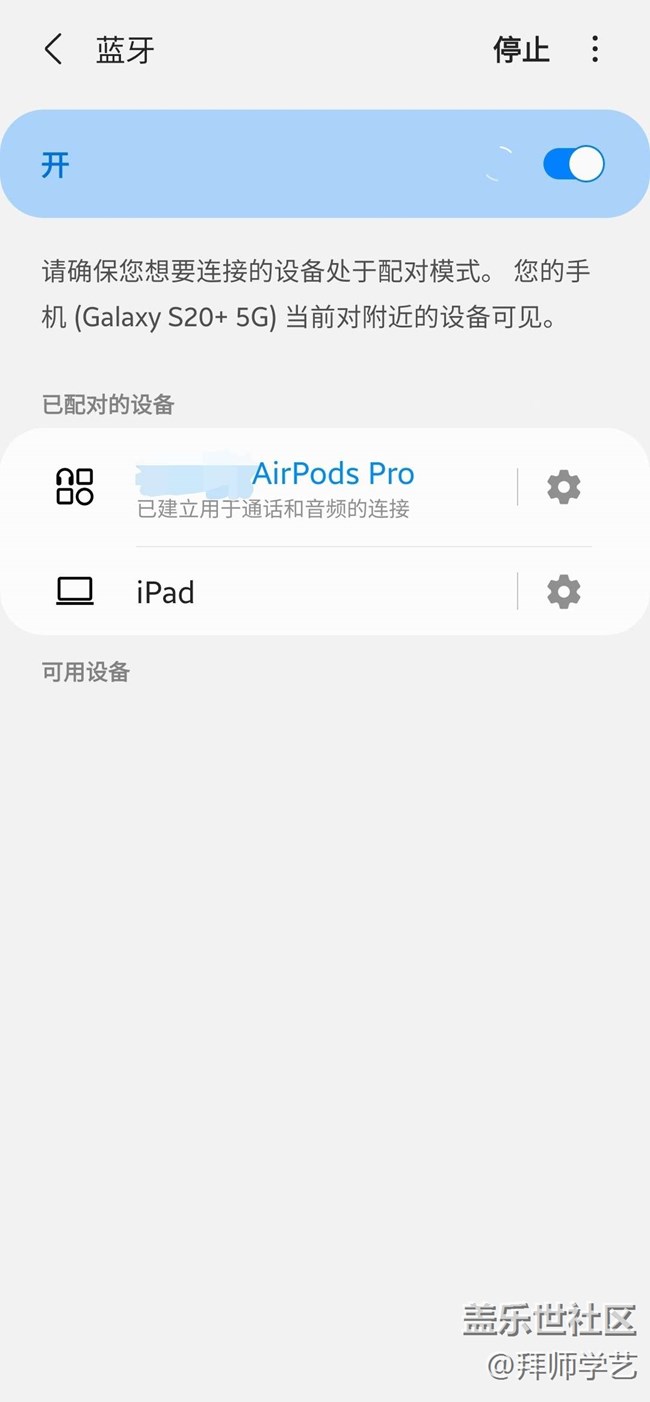Select the AirPods Pro paired device
The width and height of the screenshot is (650, 1402).
tap(300, 487)
